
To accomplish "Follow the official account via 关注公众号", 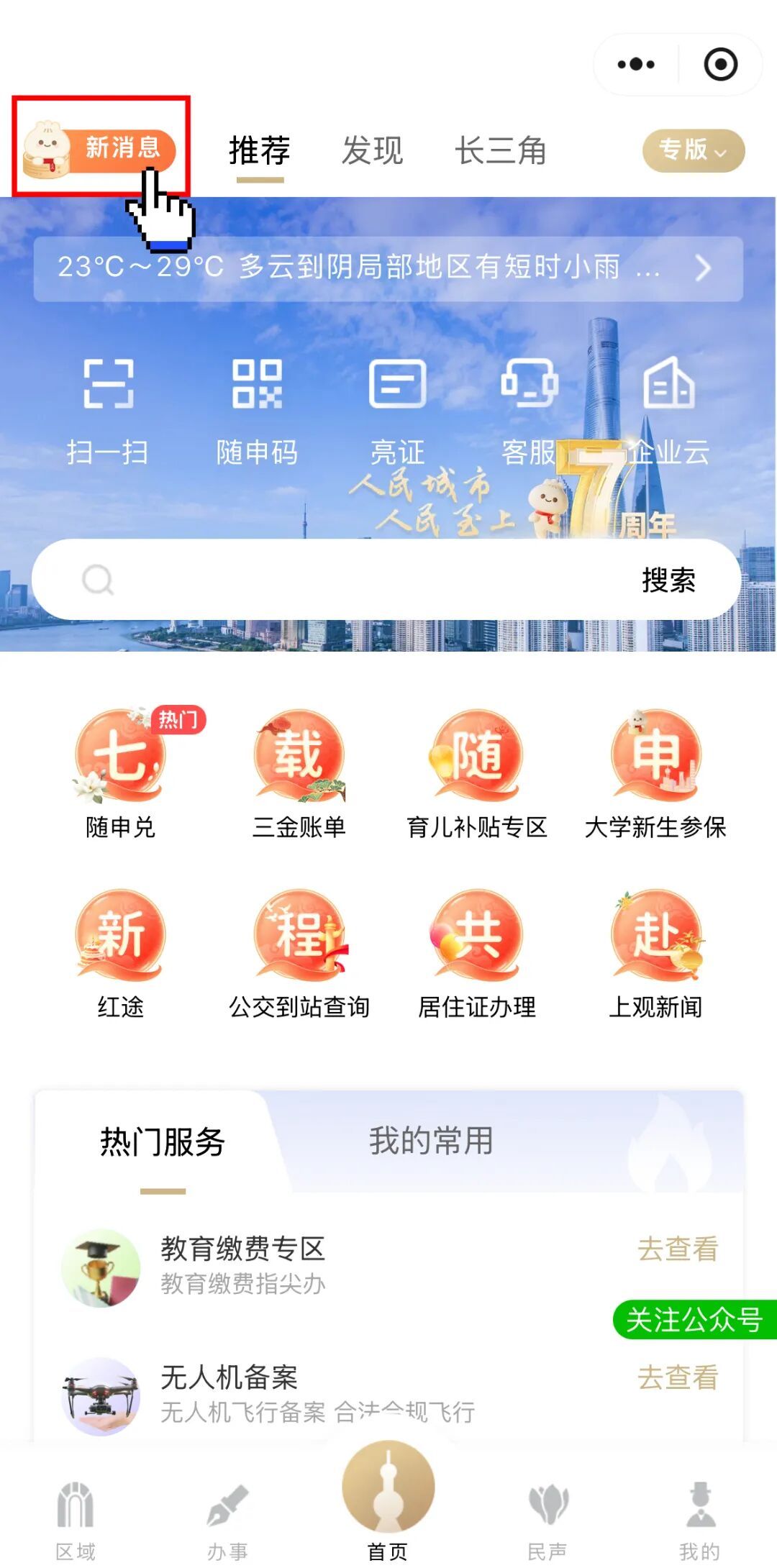I will point(694,1320).
